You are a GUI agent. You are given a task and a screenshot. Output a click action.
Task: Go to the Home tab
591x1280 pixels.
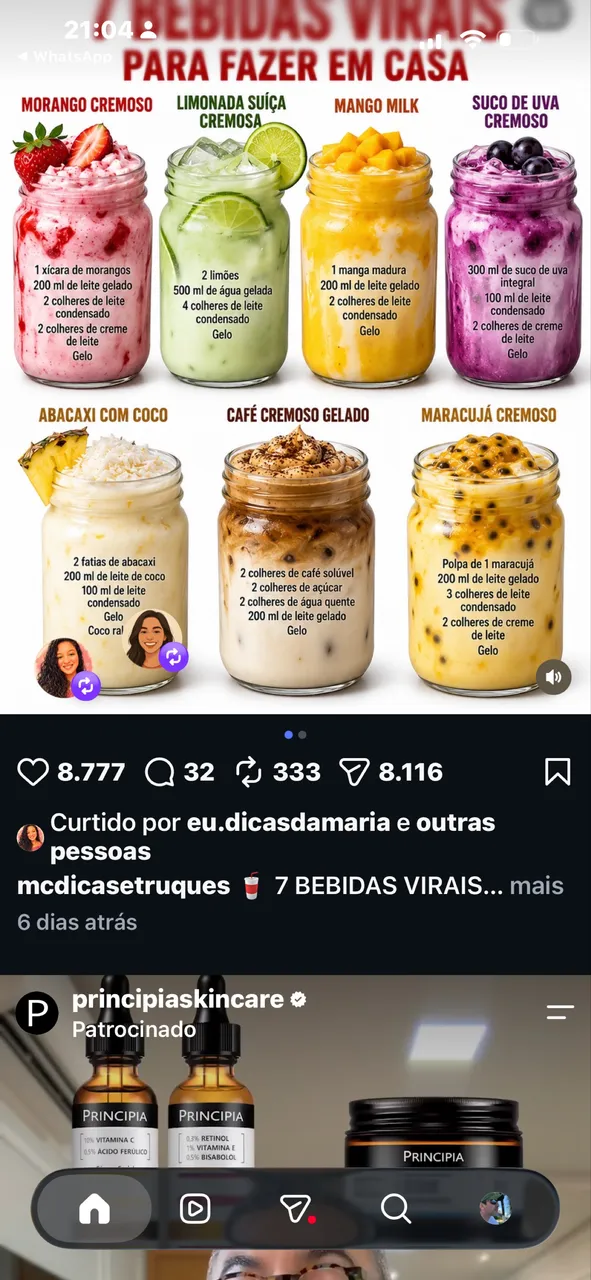coord(94,1209)
